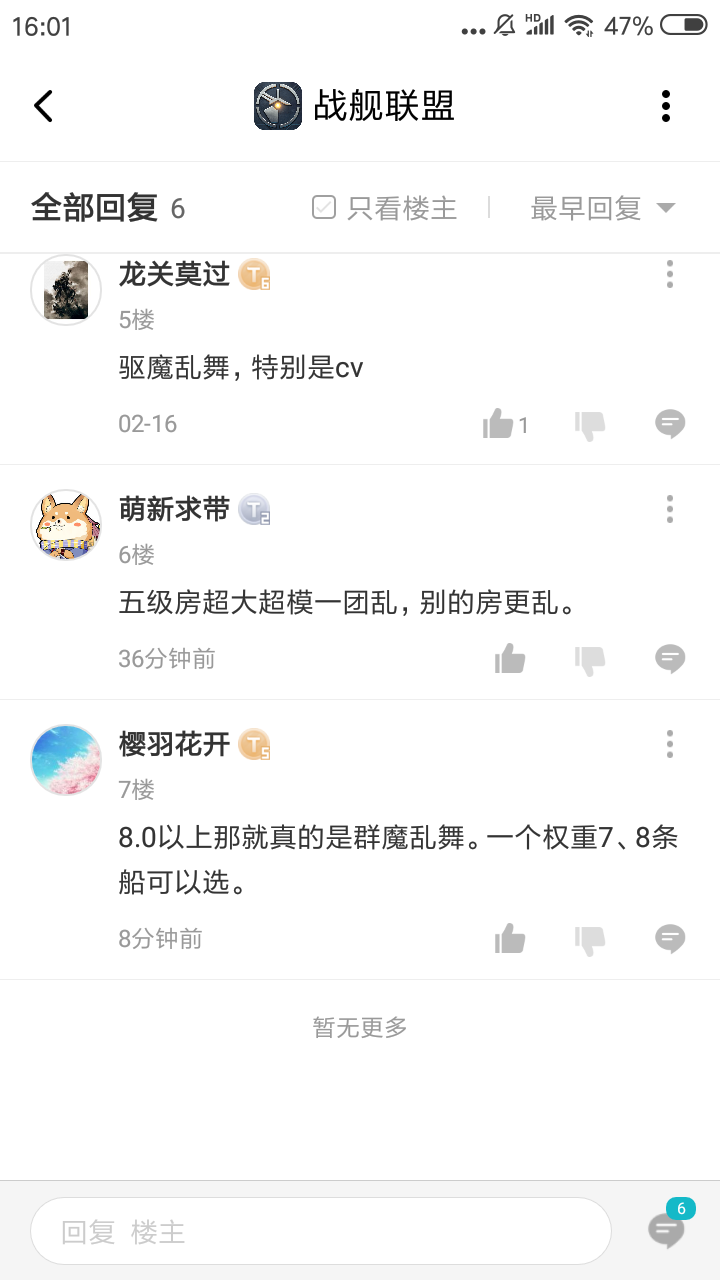Viewport: 720px width, 1280px height.
Task: Tap the 回复 楼主 input field
Action: point(320,1231)
